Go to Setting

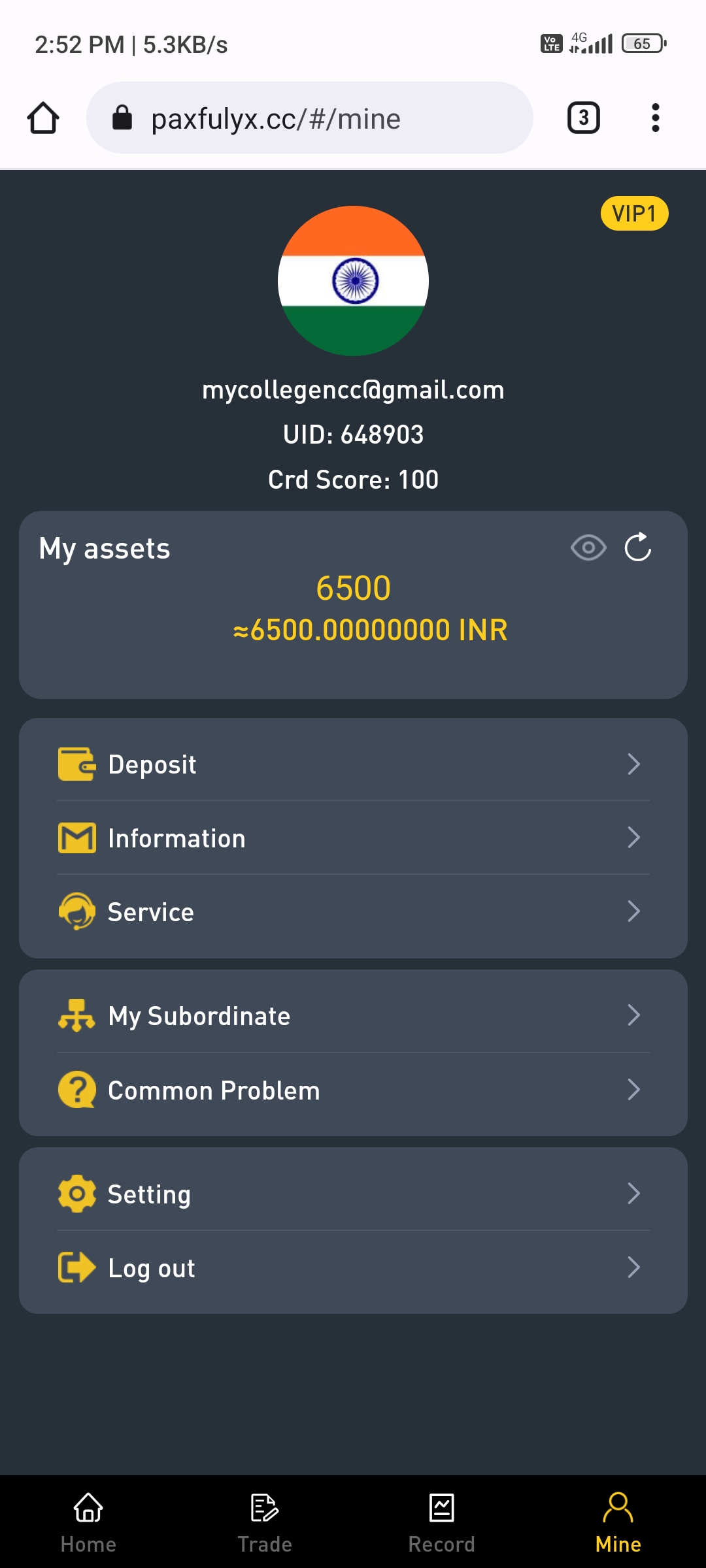pyautogui.click(x=353, y=1194)
